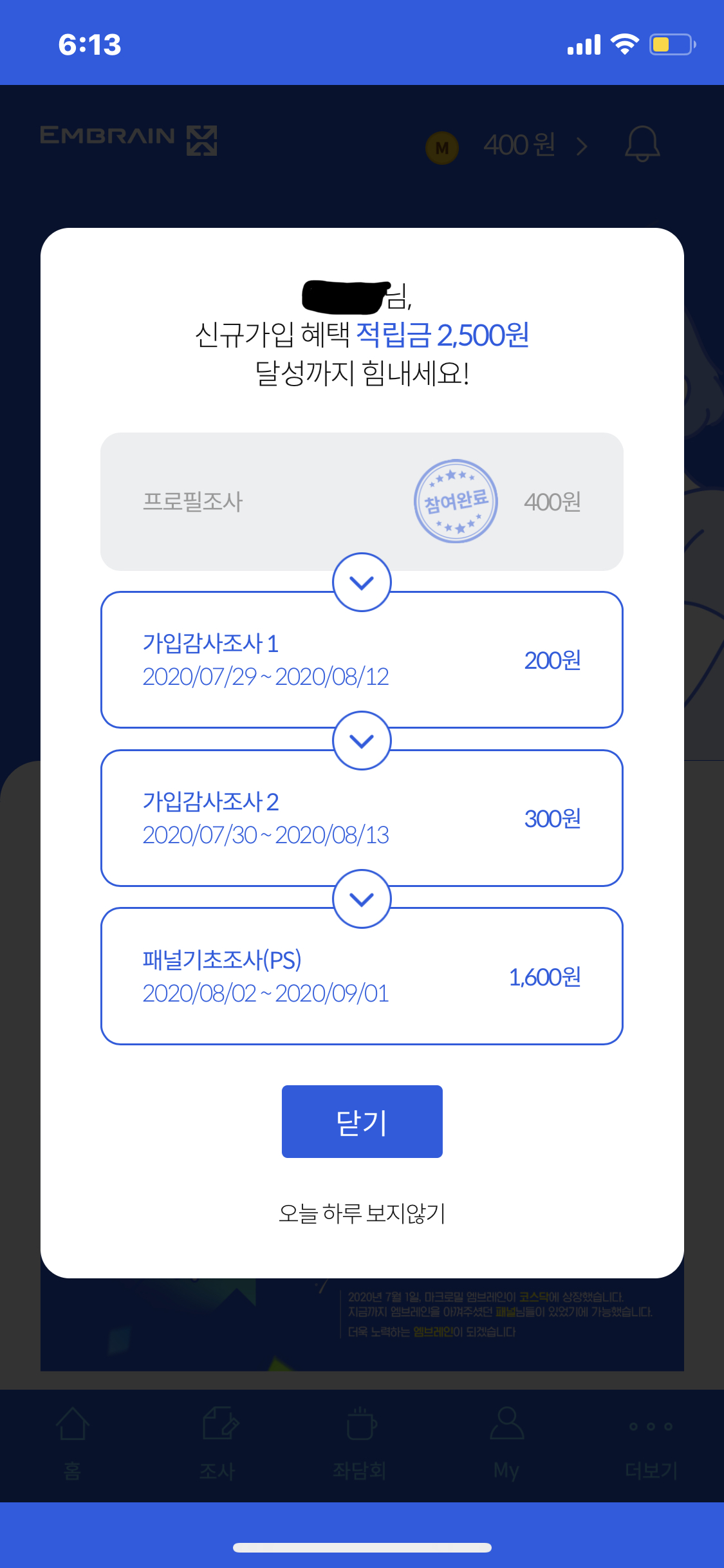This screenshot has width=724, height=1568.
Task: Open the 가입감사조사 2 survey card
Action: point(362,819)
